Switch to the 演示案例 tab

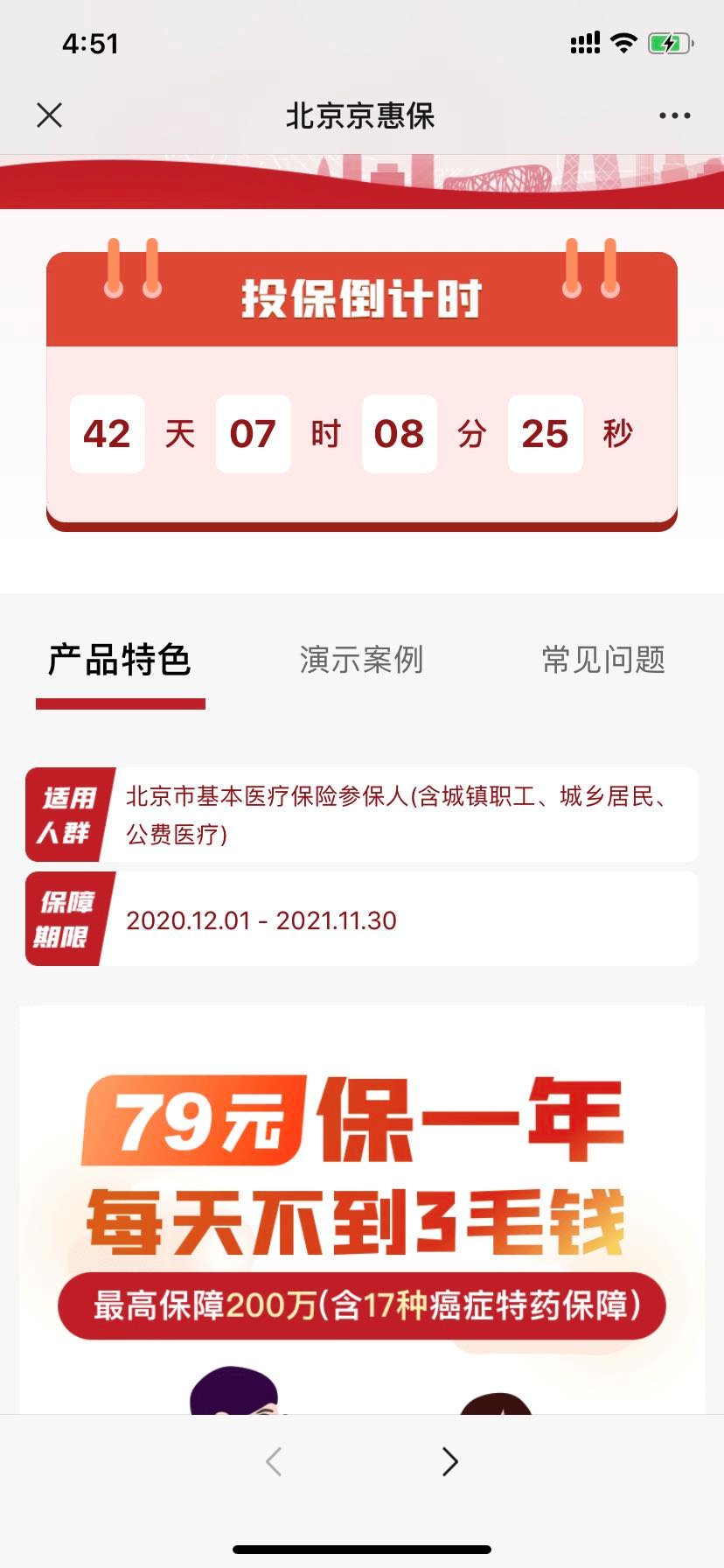(361, 660)
